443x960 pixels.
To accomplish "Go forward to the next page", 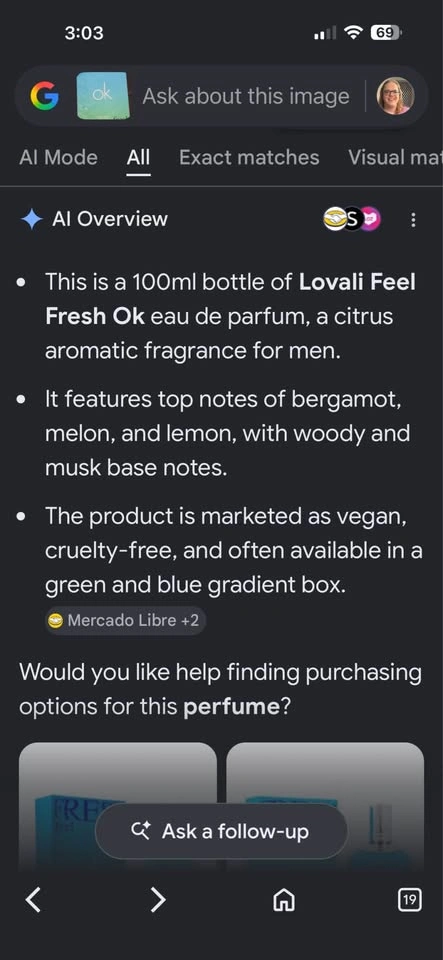I will pyautogui.click(x=158, y=900).
